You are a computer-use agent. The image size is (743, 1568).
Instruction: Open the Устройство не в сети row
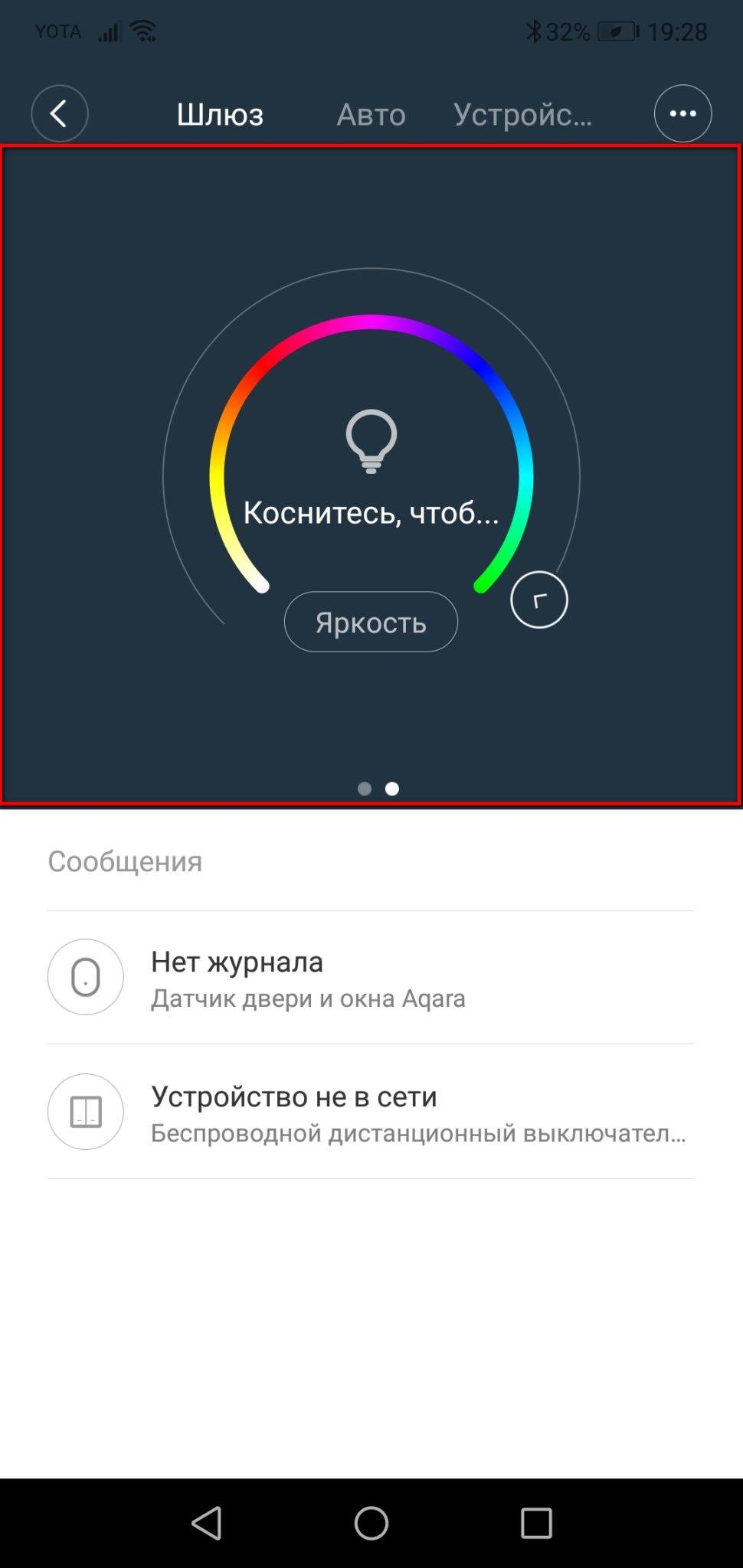coord(371,1112)
